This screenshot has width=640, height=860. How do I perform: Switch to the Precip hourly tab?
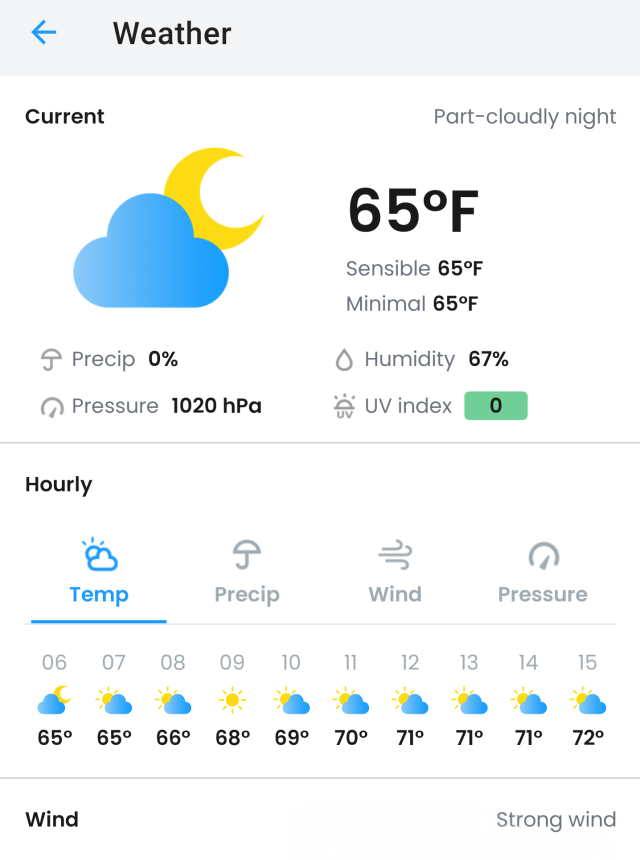247,574
